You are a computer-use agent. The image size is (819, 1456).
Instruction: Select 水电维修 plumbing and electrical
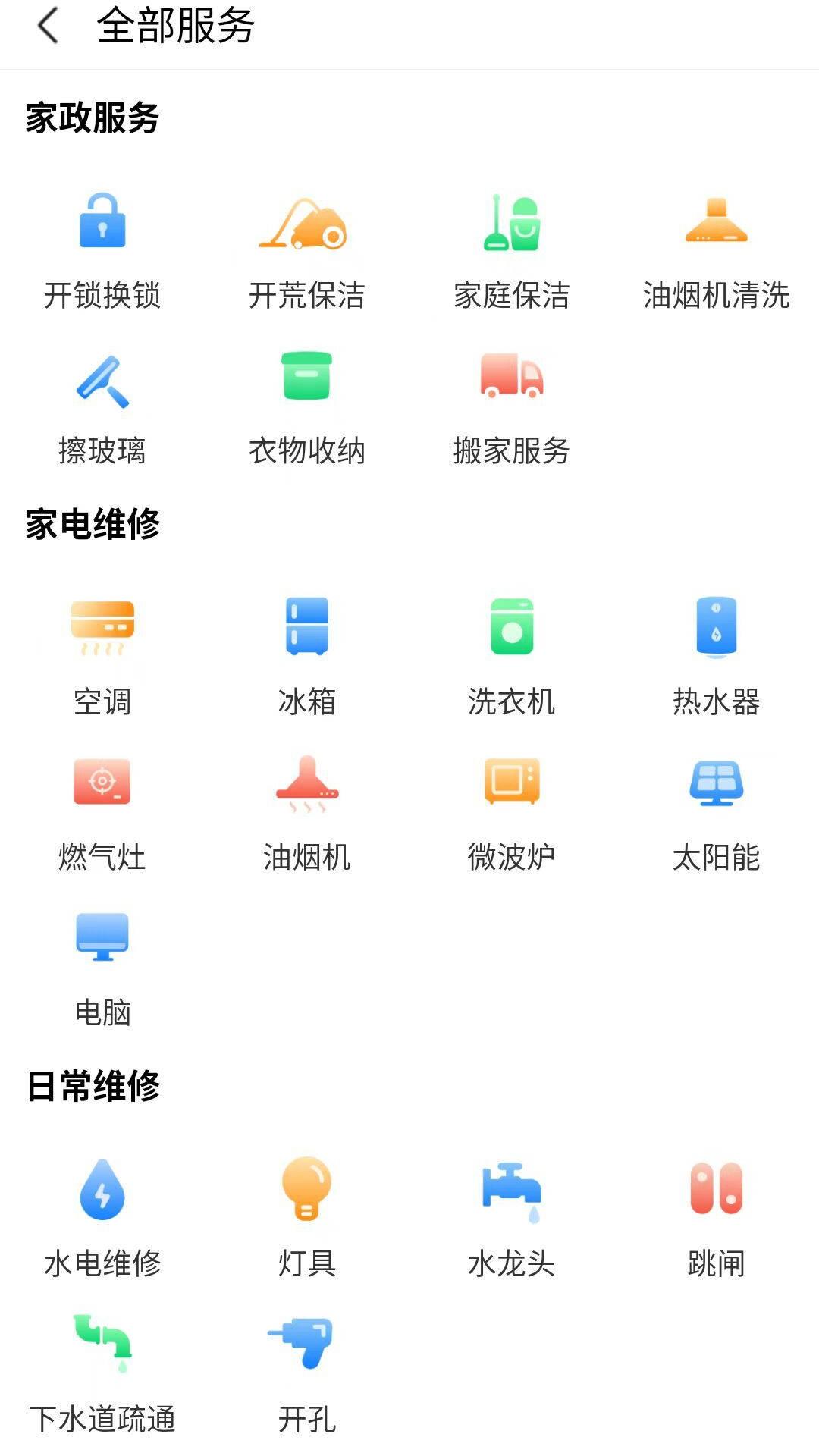click(x=102, y=1219)
